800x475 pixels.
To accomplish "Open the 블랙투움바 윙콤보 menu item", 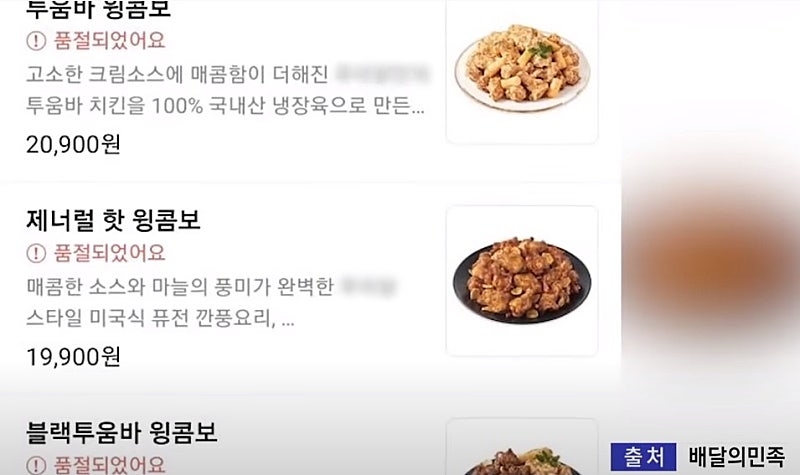I will tap(311, 436).
